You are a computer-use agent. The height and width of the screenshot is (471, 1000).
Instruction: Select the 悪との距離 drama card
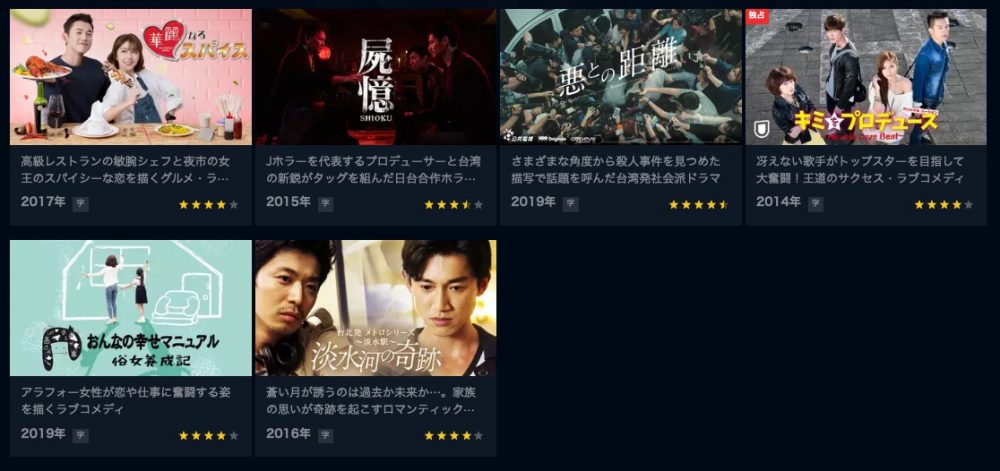tap(621, 78)
